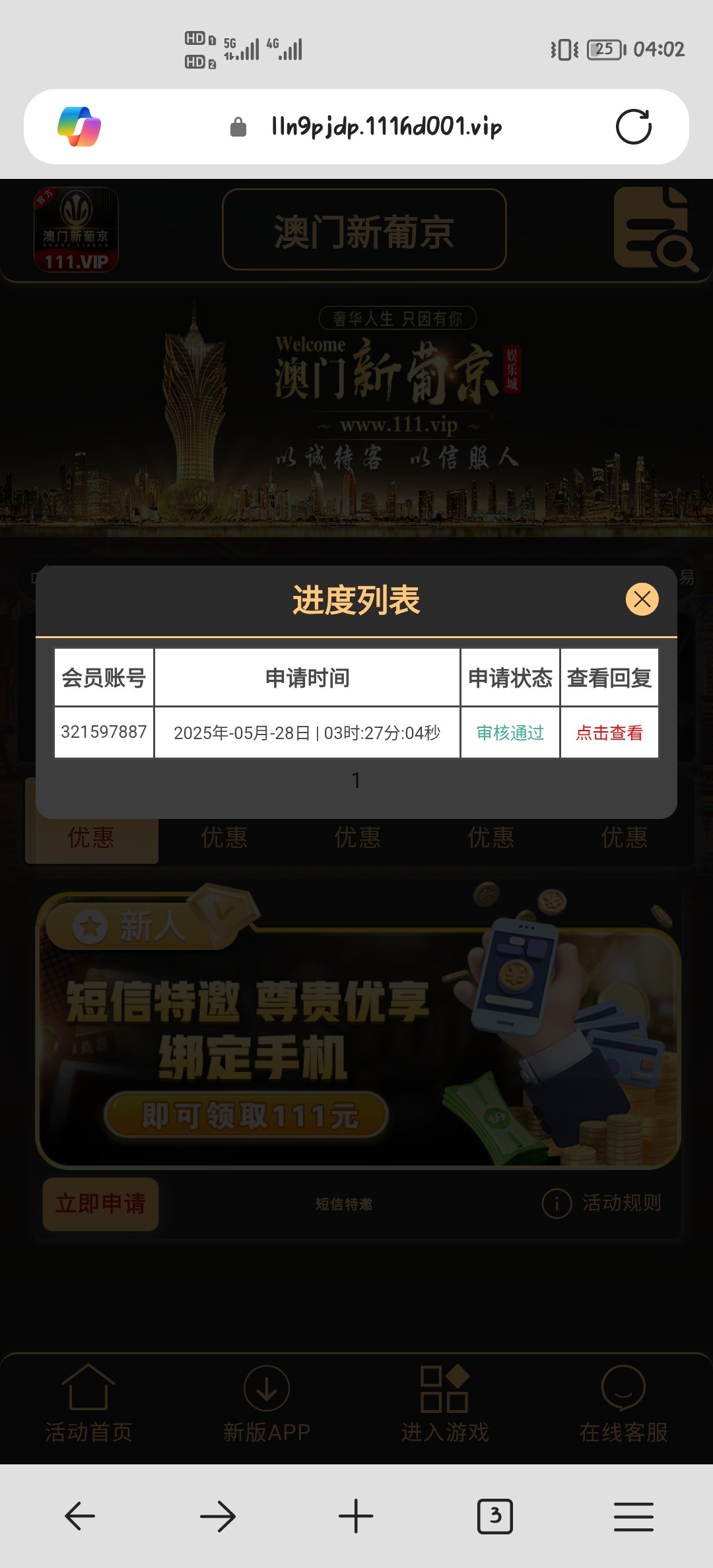Show the 3 open browser tabs

pos(494,1516)
